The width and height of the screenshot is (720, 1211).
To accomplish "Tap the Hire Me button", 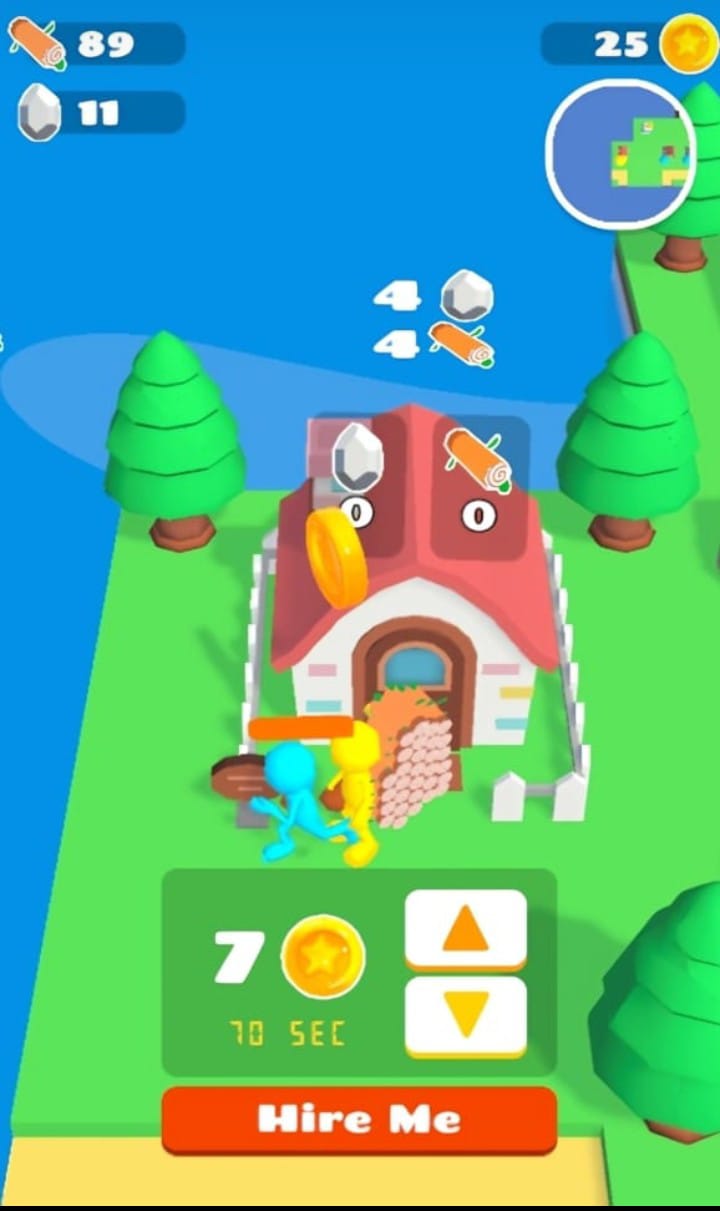I will pyautogui.click(x=359, y=1119).
